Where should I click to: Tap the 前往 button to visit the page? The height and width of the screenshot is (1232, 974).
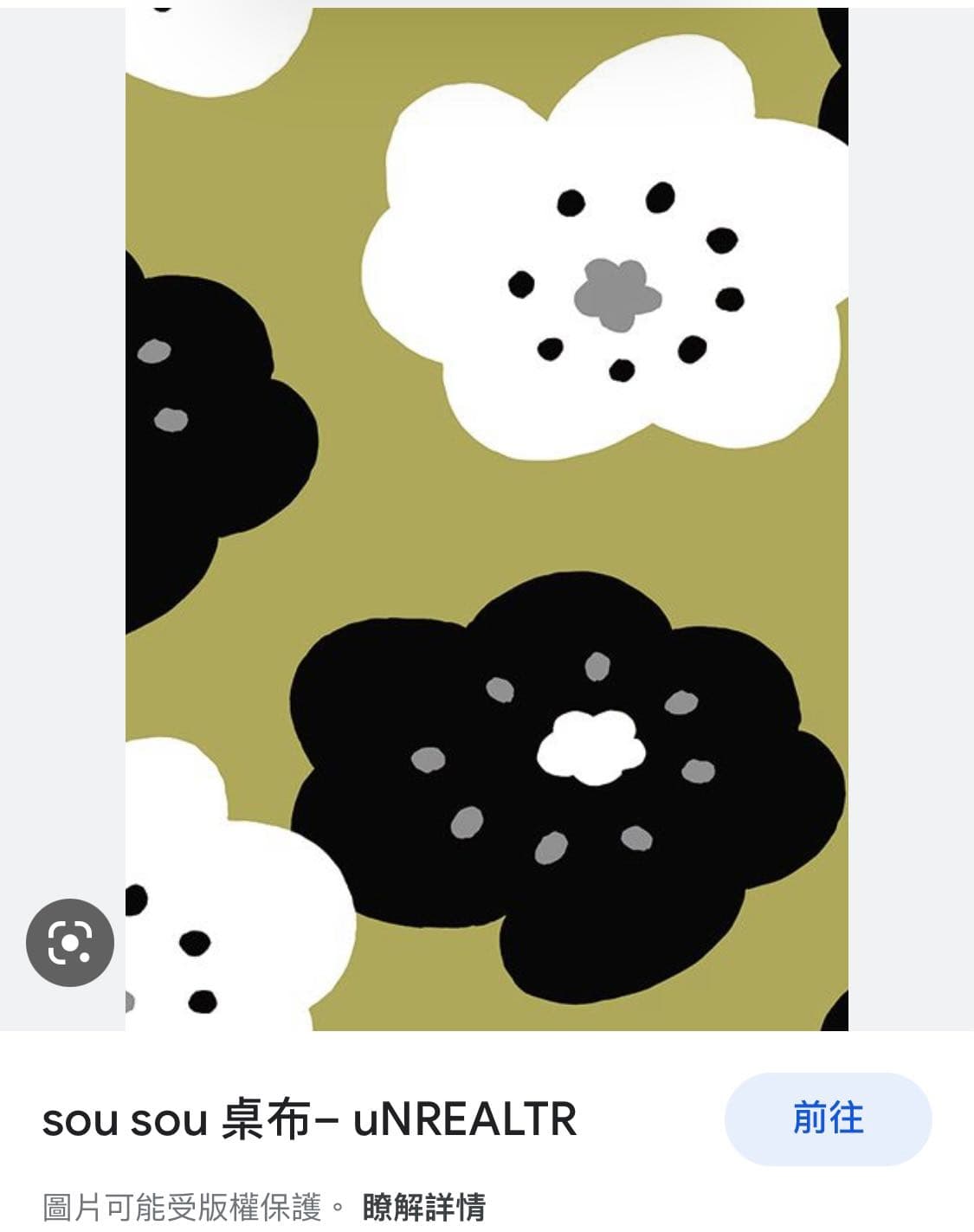(828, 1119)
